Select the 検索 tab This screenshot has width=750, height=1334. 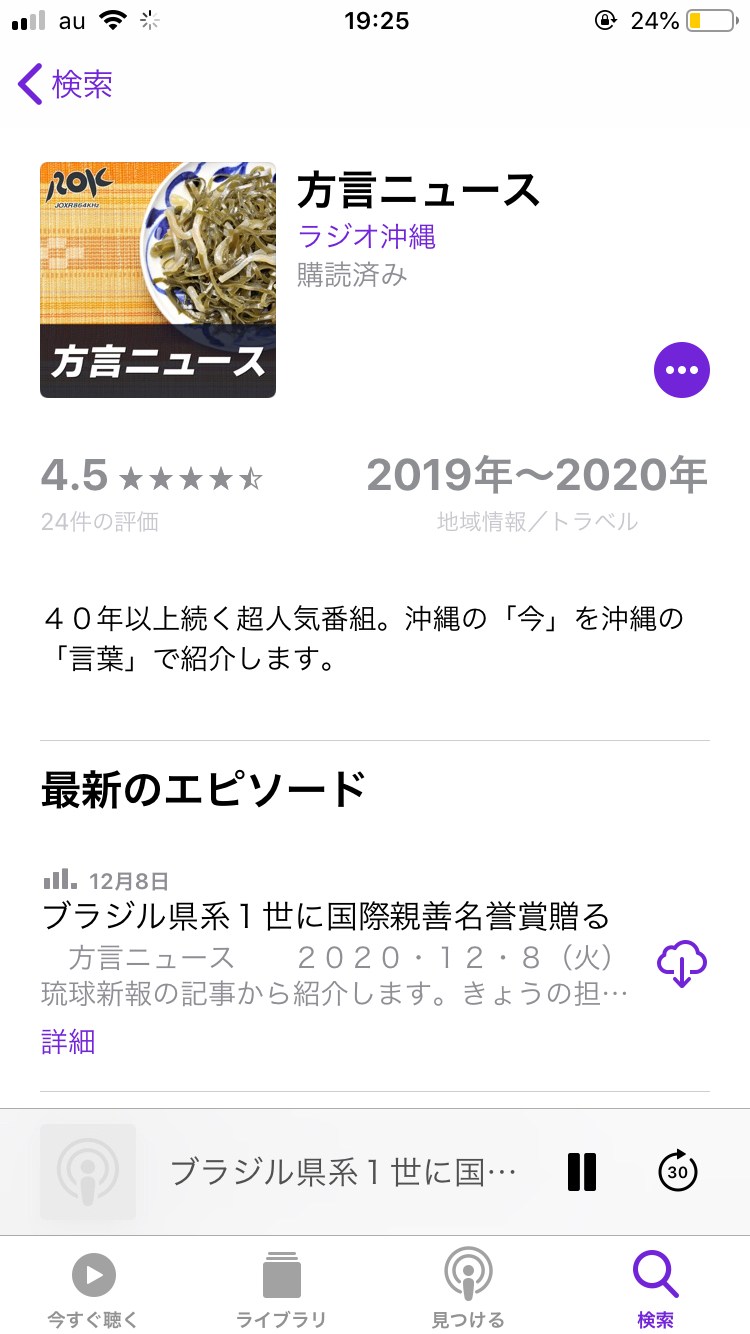click(656, 1290)
